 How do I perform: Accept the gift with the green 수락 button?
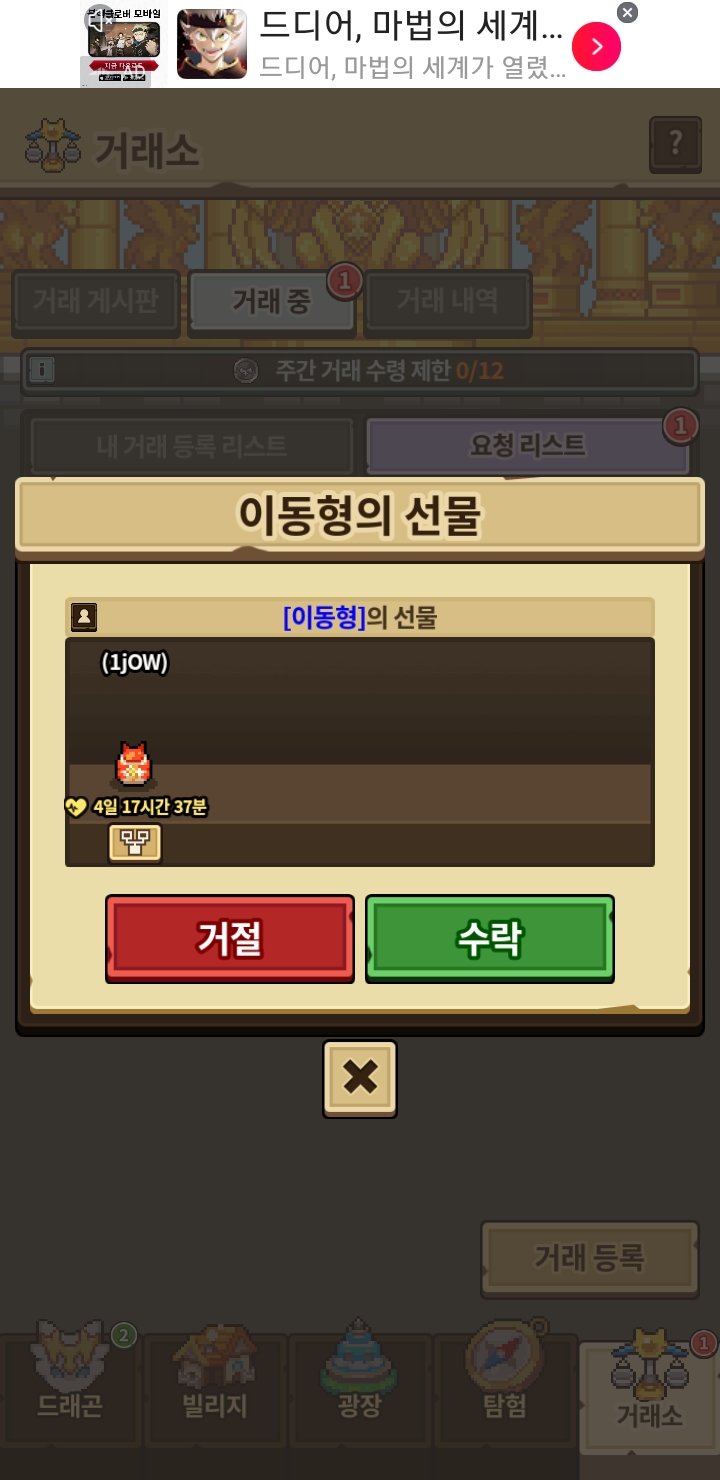tap(489, 938)
